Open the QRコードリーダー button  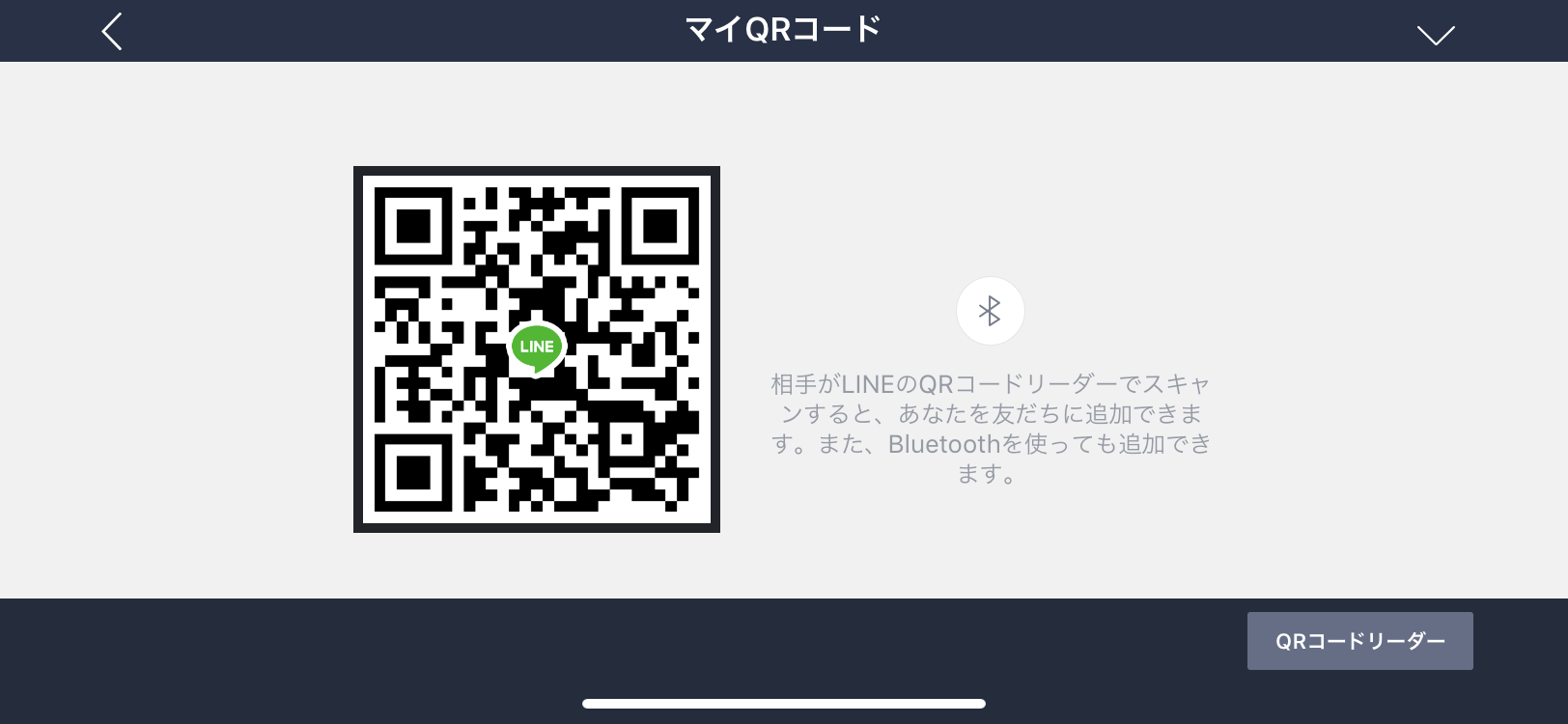point(1359,641)
